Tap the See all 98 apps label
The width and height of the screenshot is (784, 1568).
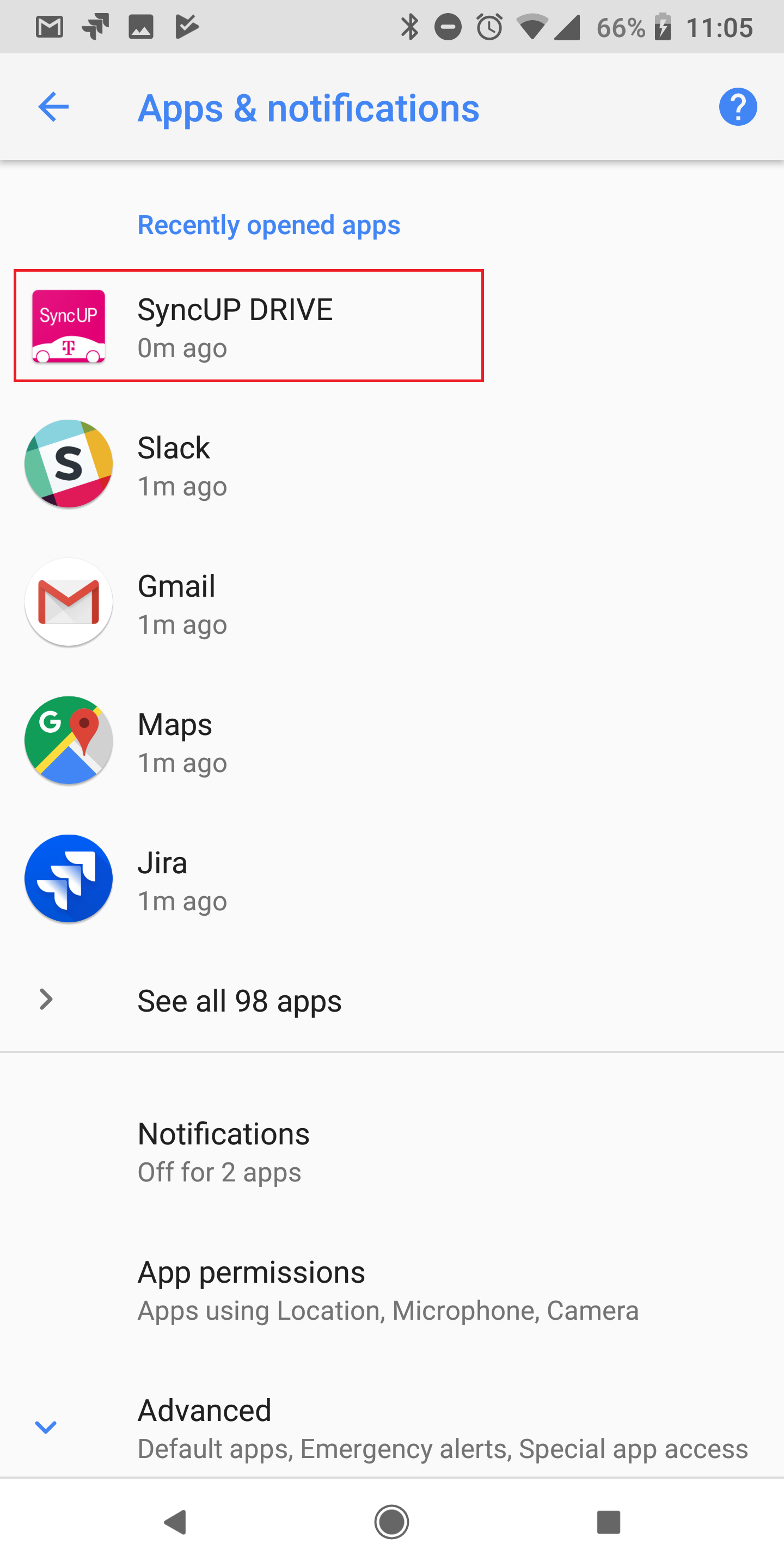click(x=239, y=1000)
